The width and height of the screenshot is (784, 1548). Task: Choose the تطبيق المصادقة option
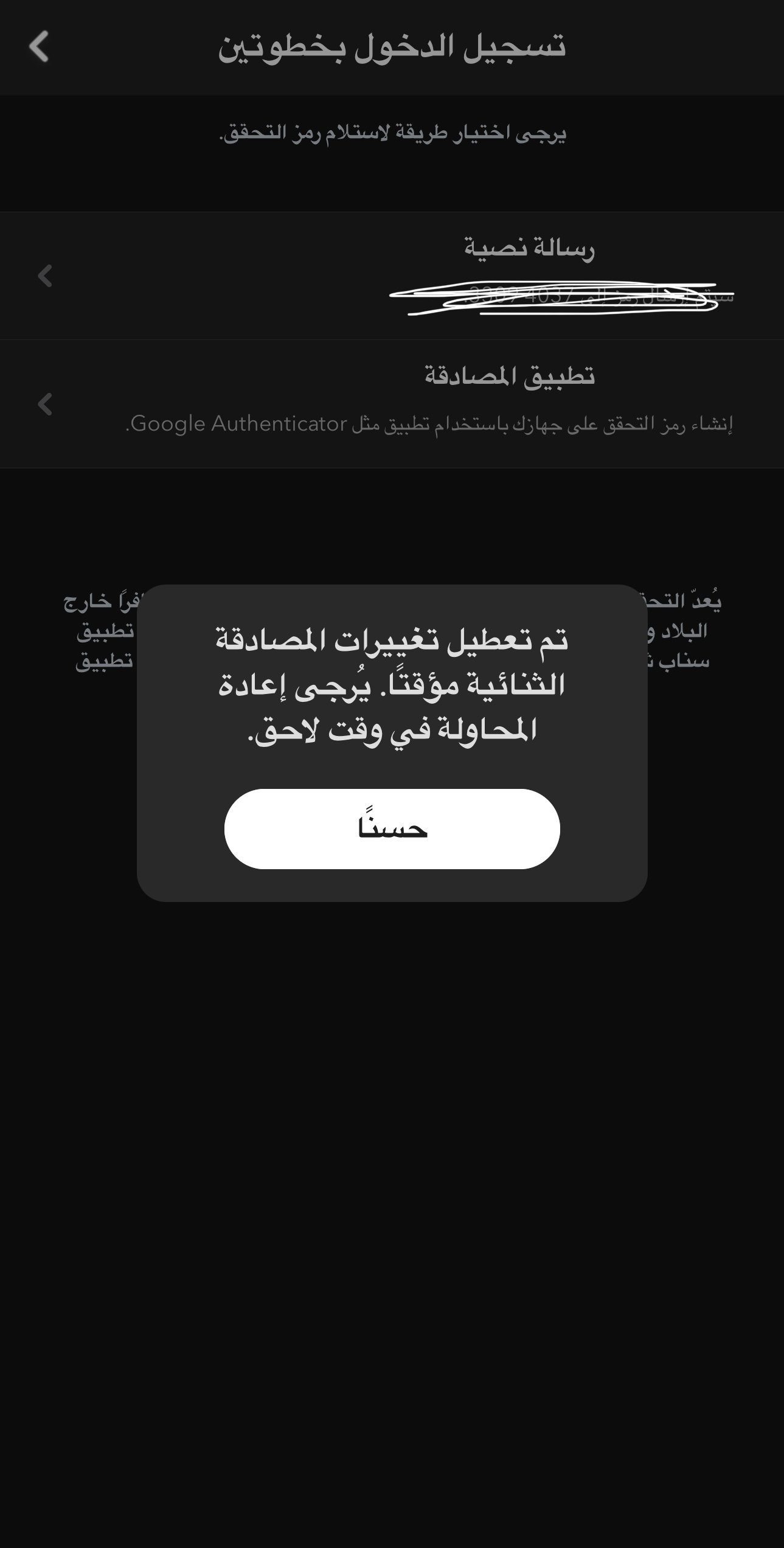pos(392,404)
